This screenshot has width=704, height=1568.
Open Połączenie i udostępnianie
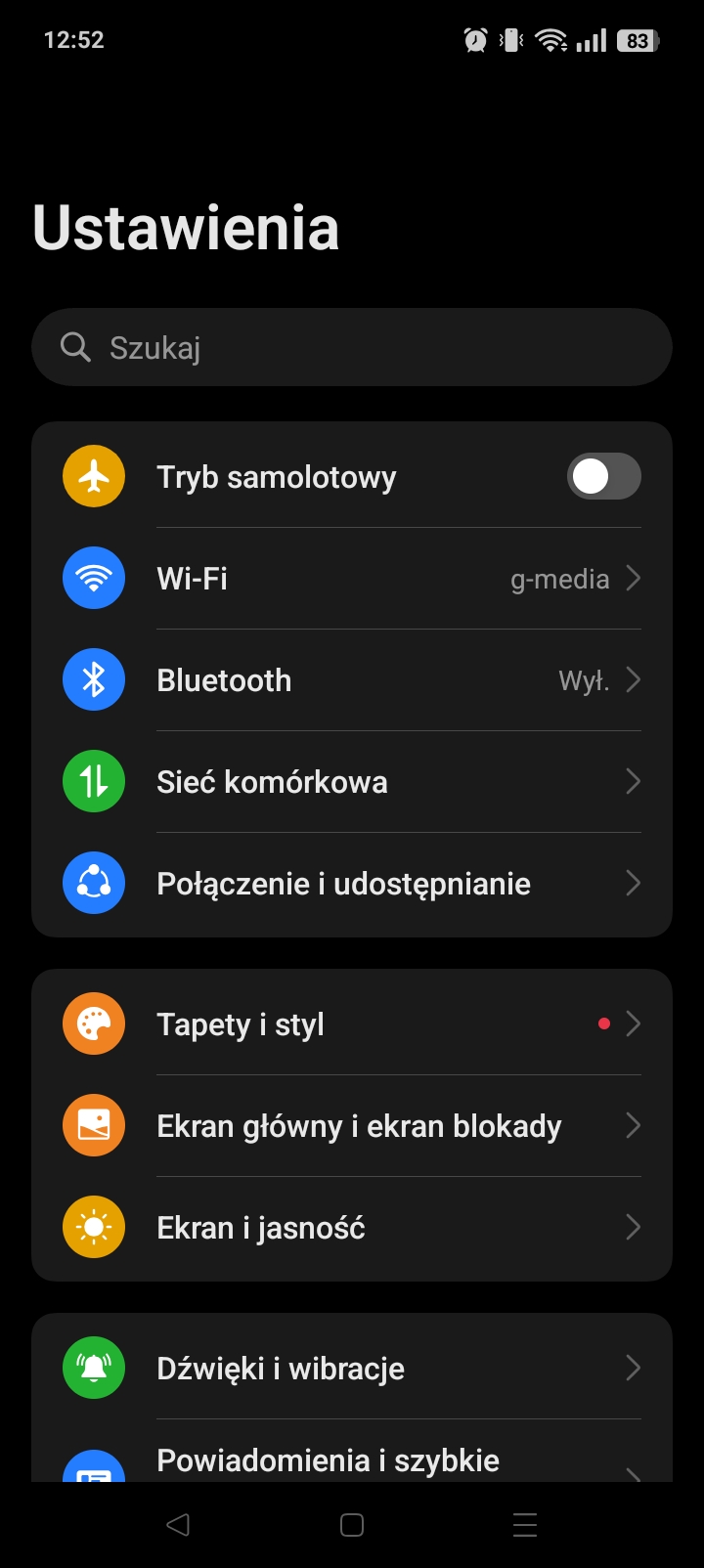coord(352,884)
